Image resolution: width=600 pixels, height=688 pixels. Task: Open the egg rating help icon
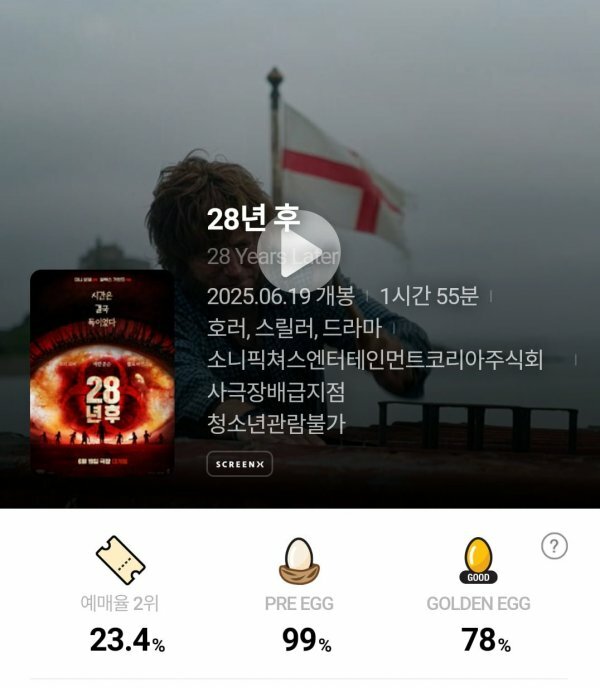[x=554, y=546]
